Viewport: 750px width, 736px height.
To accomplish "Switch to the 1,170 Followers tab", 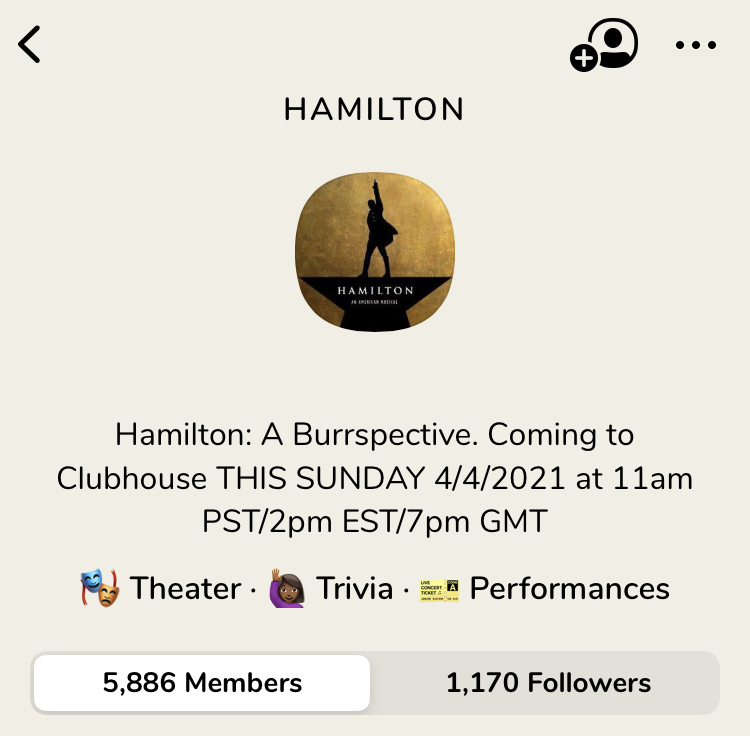I will [548, 683].
